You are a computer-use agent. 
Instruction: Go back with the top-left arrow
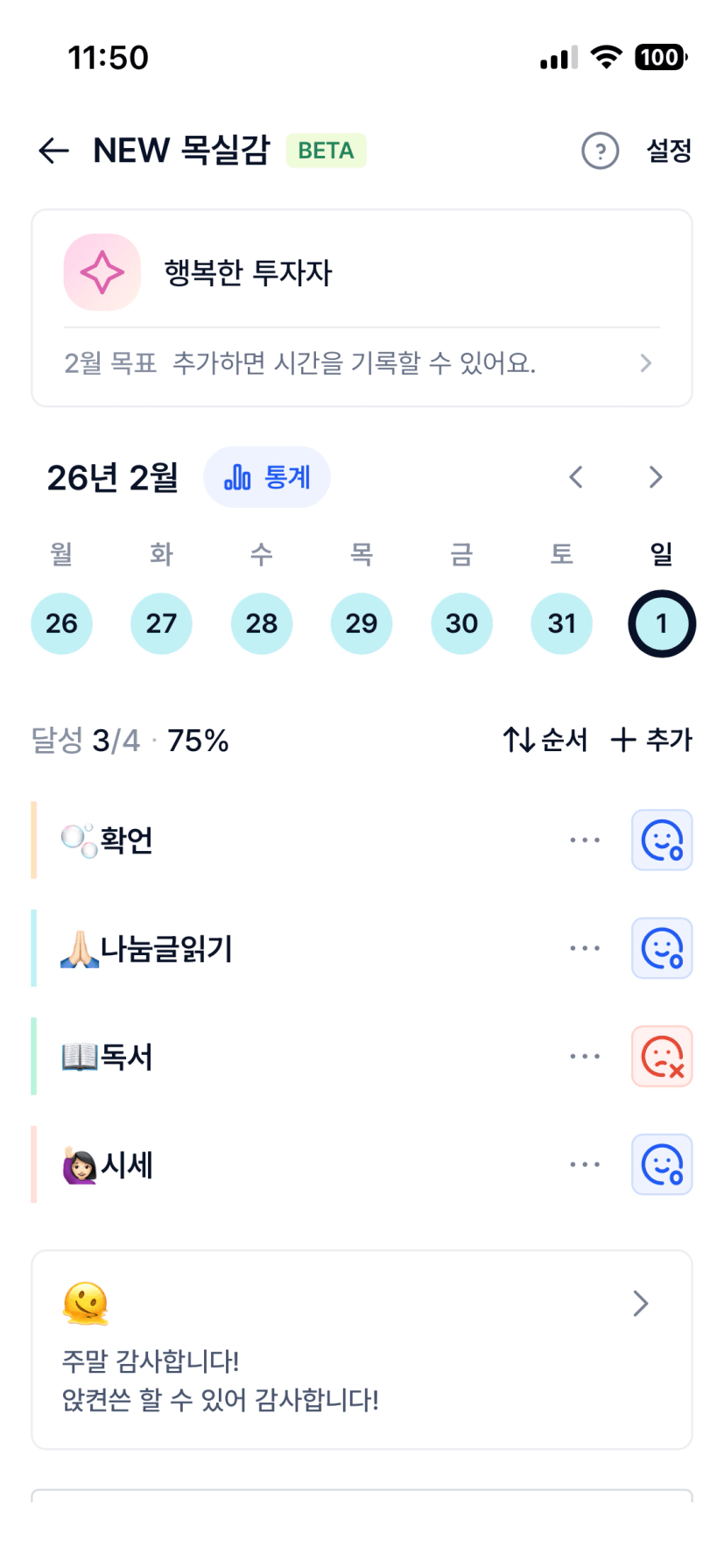click(x=53, y=151)
